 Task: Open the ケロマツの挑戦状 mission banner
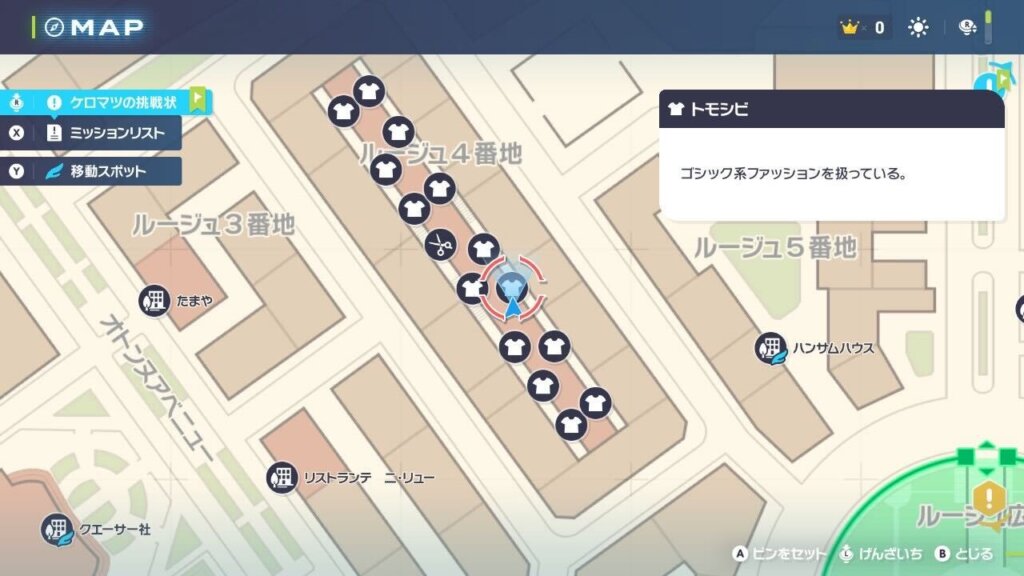coord(110,102)
